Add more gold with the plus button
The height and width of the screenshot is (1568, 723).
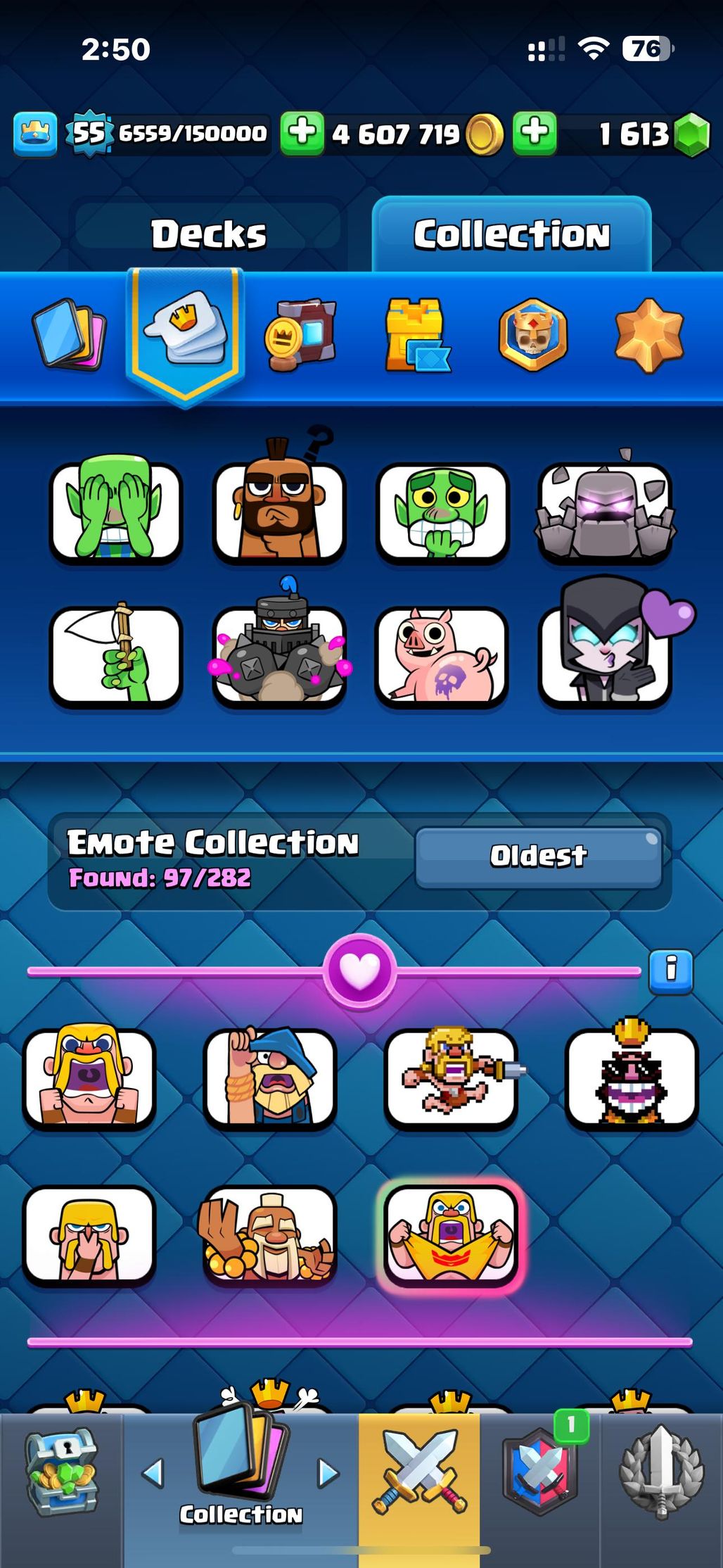pos(302,132)
